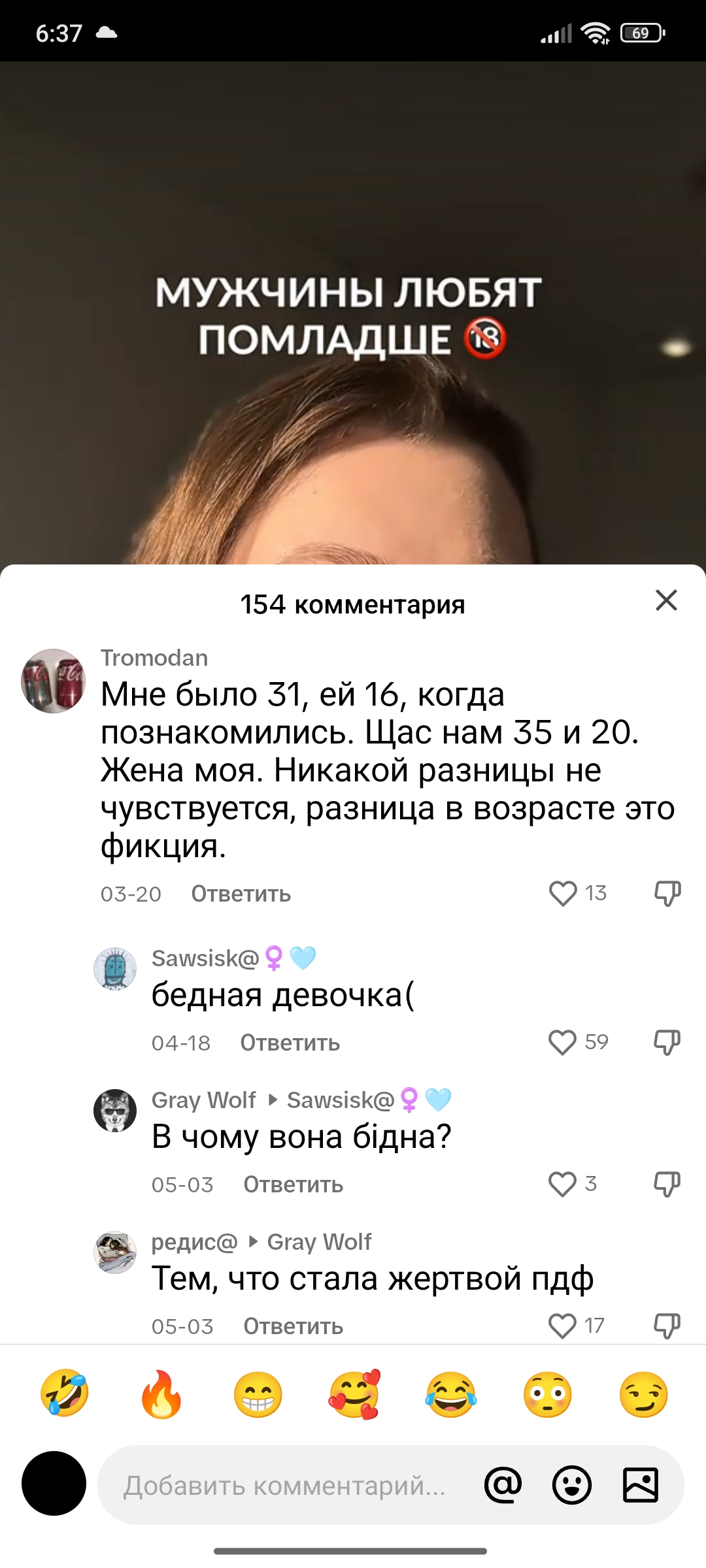The width and height of the screenshot is (706, 1568).
Task: Dislike Gray Wolf's reply
Action: [x=667, y=1184]
